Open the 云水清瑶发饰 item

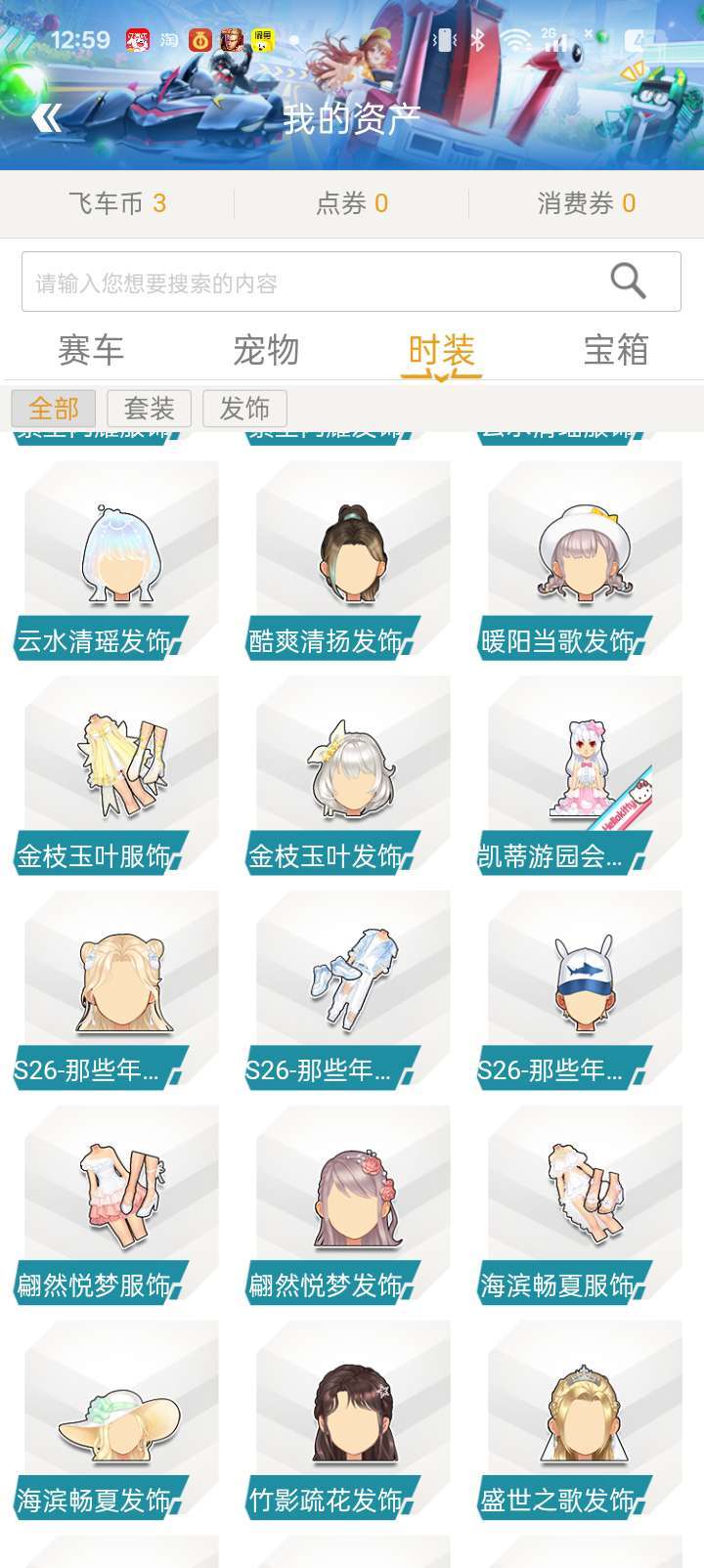tap(120, 559)
